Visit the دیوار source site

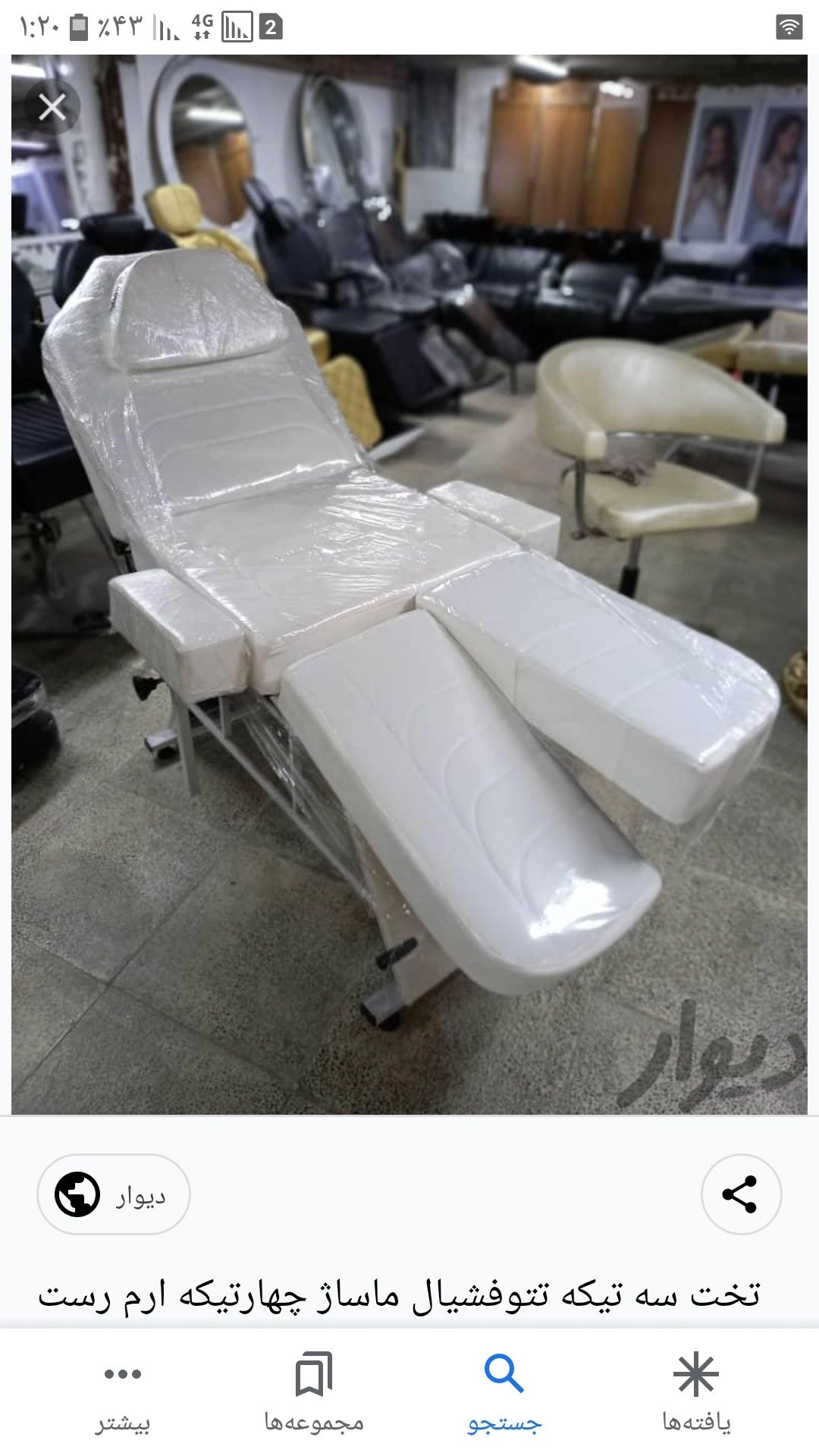click(x=114, y=1194)
